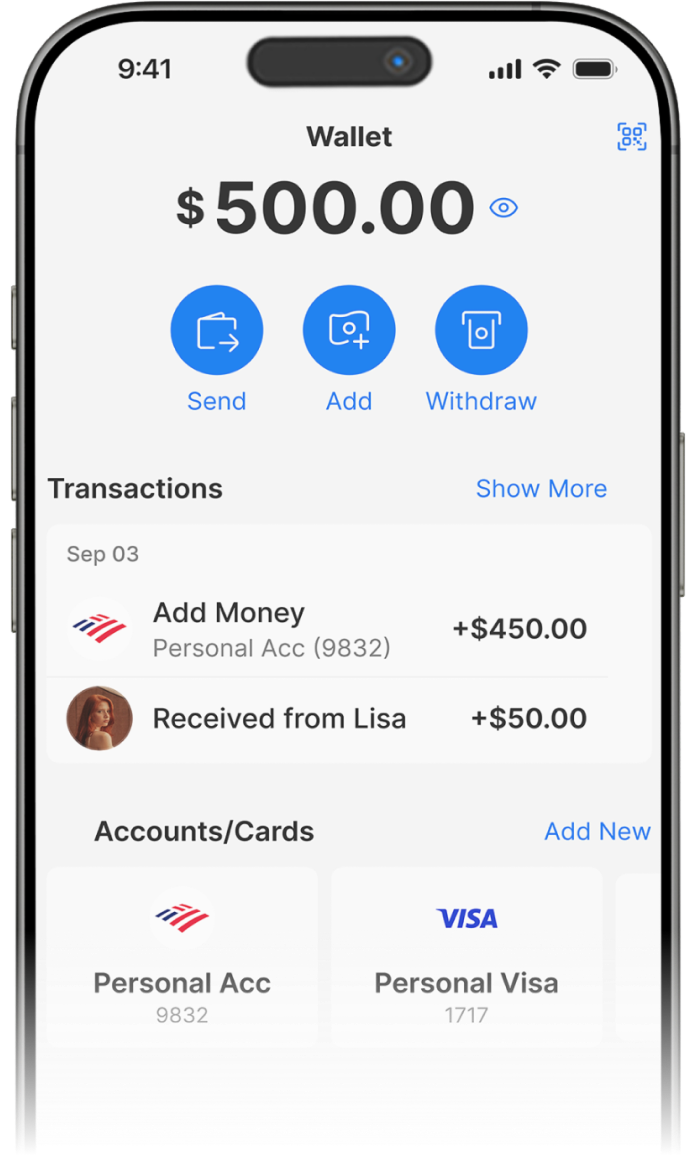Add a new account or card
686x1156 pixels.
(x=597, y=831)
